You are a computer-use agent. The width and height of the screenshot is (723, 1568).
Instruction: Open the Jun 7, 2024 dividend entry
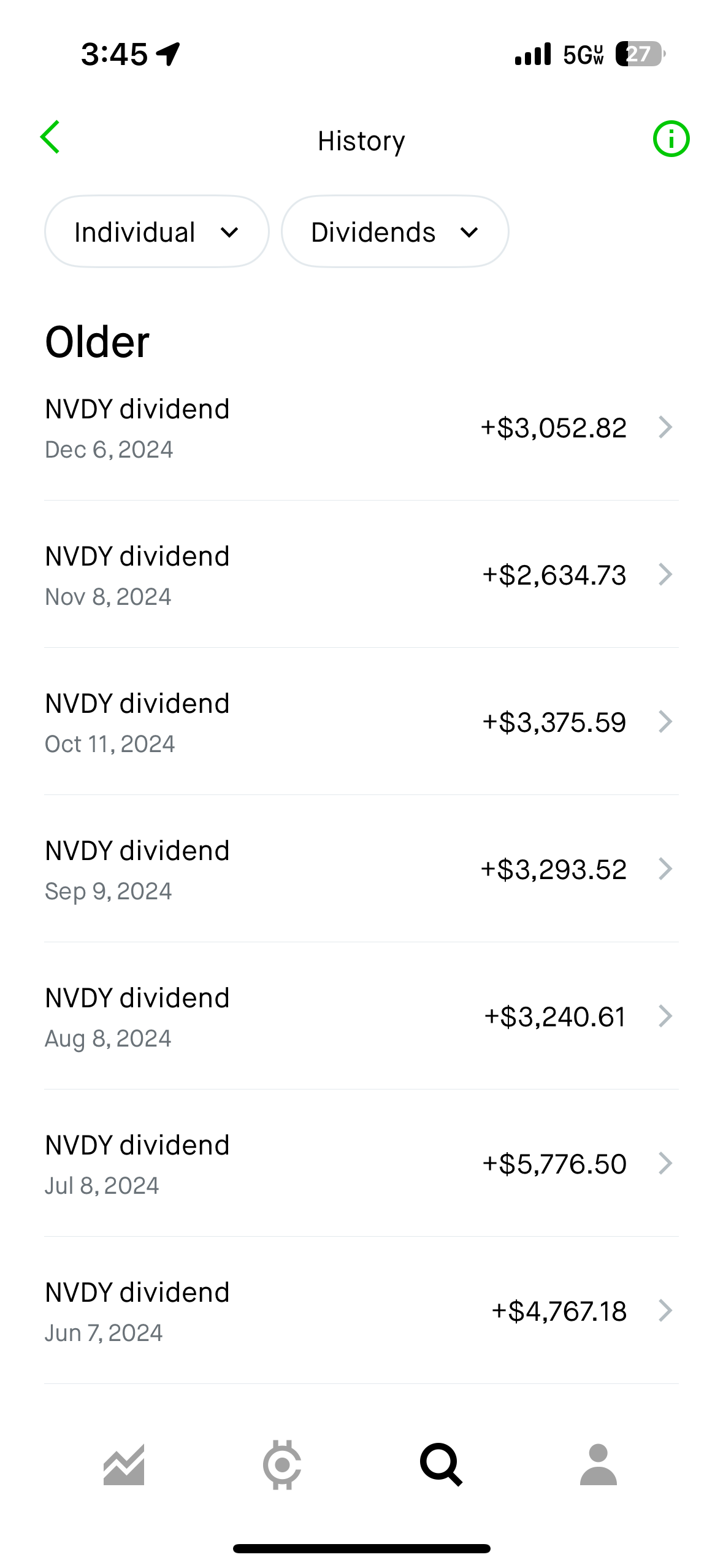point(361,1311)
